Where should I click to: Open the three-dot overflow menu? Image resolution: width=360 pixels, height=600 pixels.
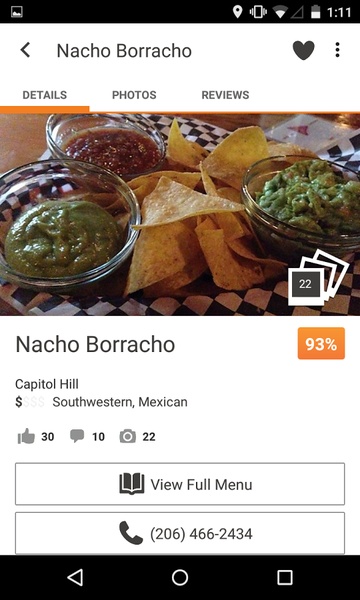pyautogui.click(x=337, y=50)
